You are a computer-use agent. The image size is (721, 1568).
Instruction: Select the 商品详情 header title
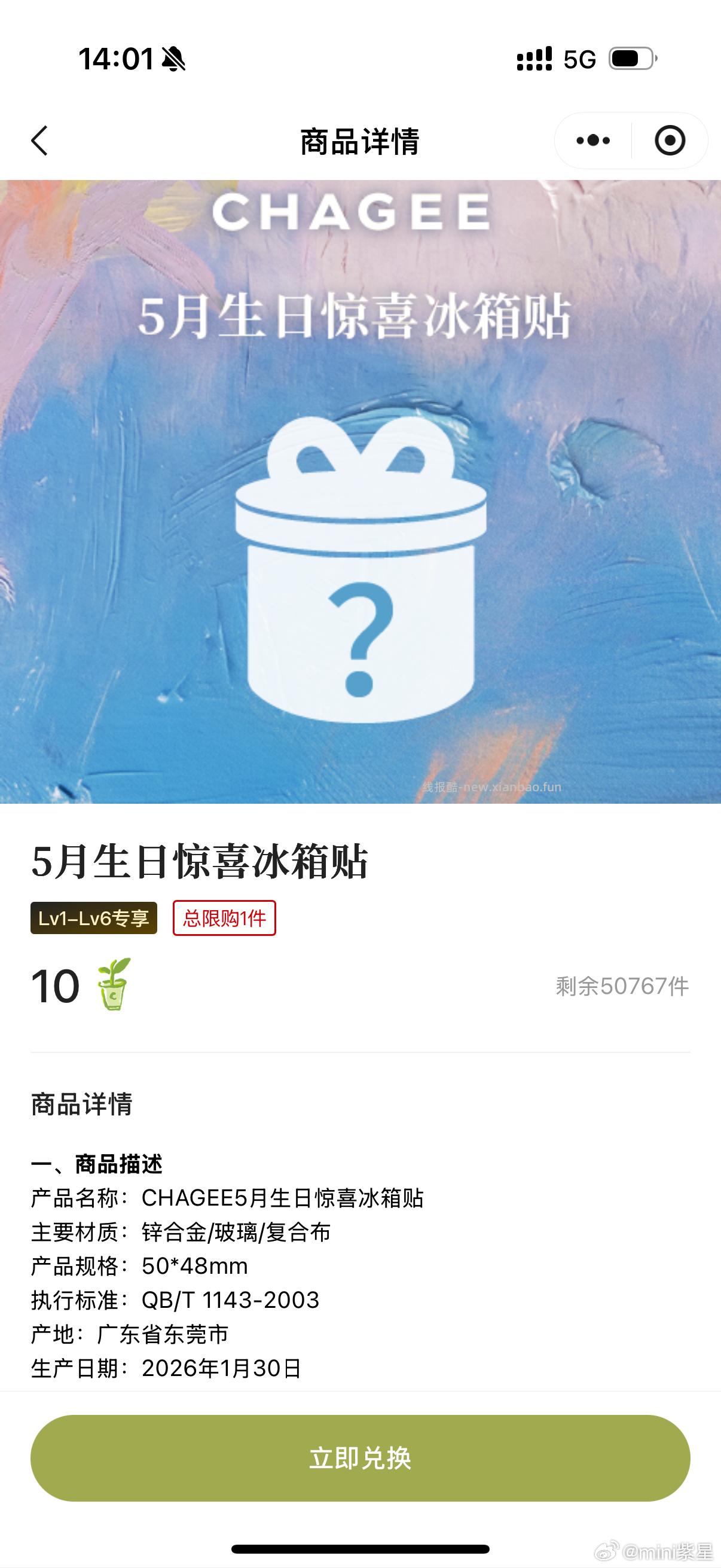click(360, 141)
